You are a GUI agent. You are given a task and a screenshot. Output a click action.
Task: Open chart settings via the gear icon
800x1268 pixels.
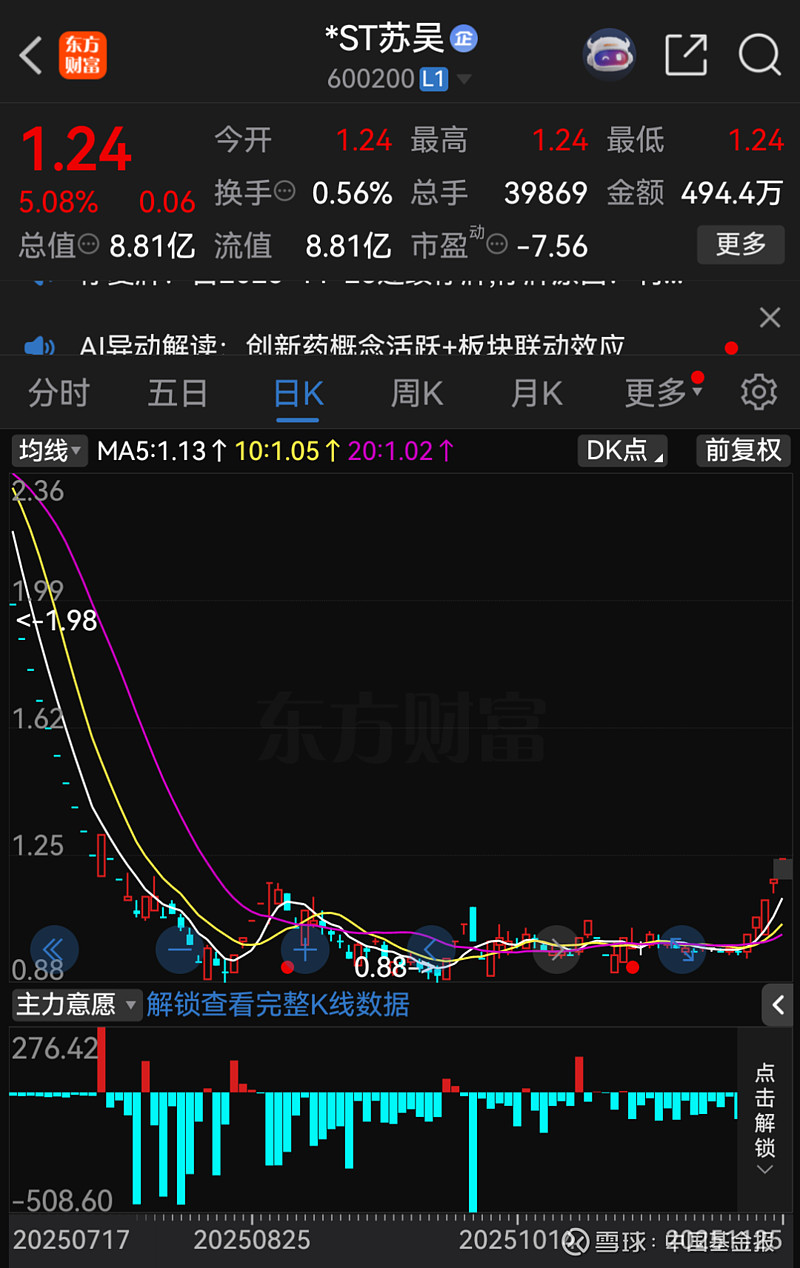tap(759, 392)
